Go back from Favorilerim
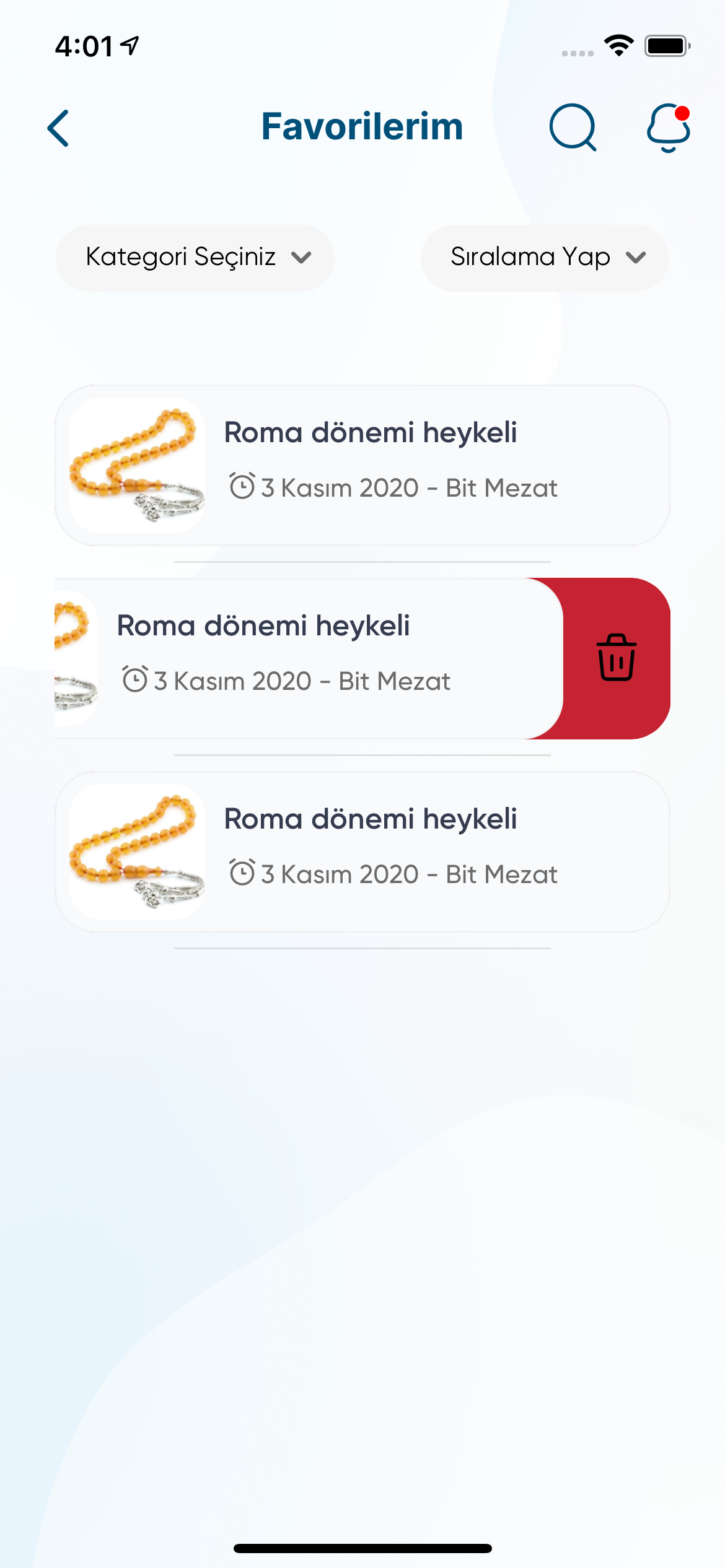 59,128
